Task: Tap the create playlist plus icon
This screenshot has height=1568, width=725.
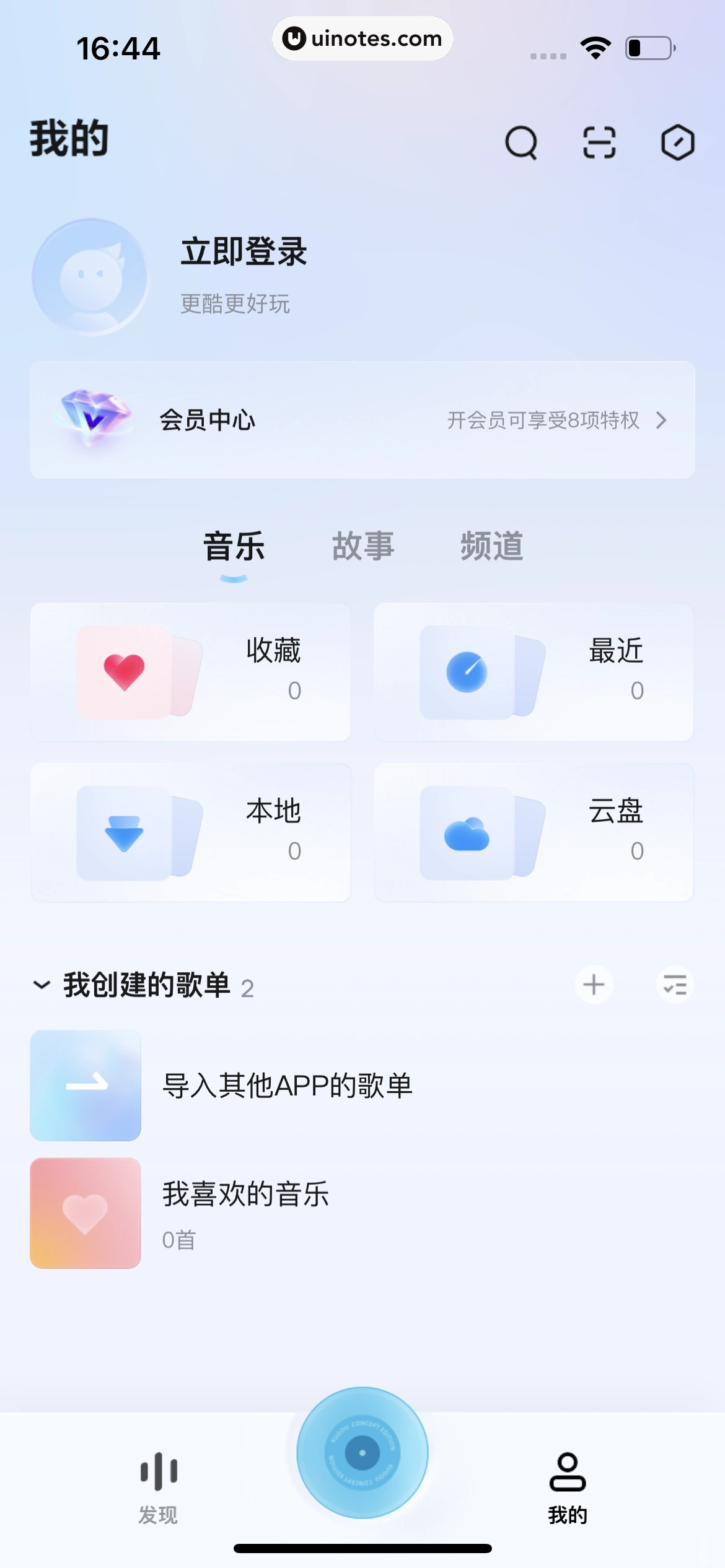Action: [x=594, y=985]
